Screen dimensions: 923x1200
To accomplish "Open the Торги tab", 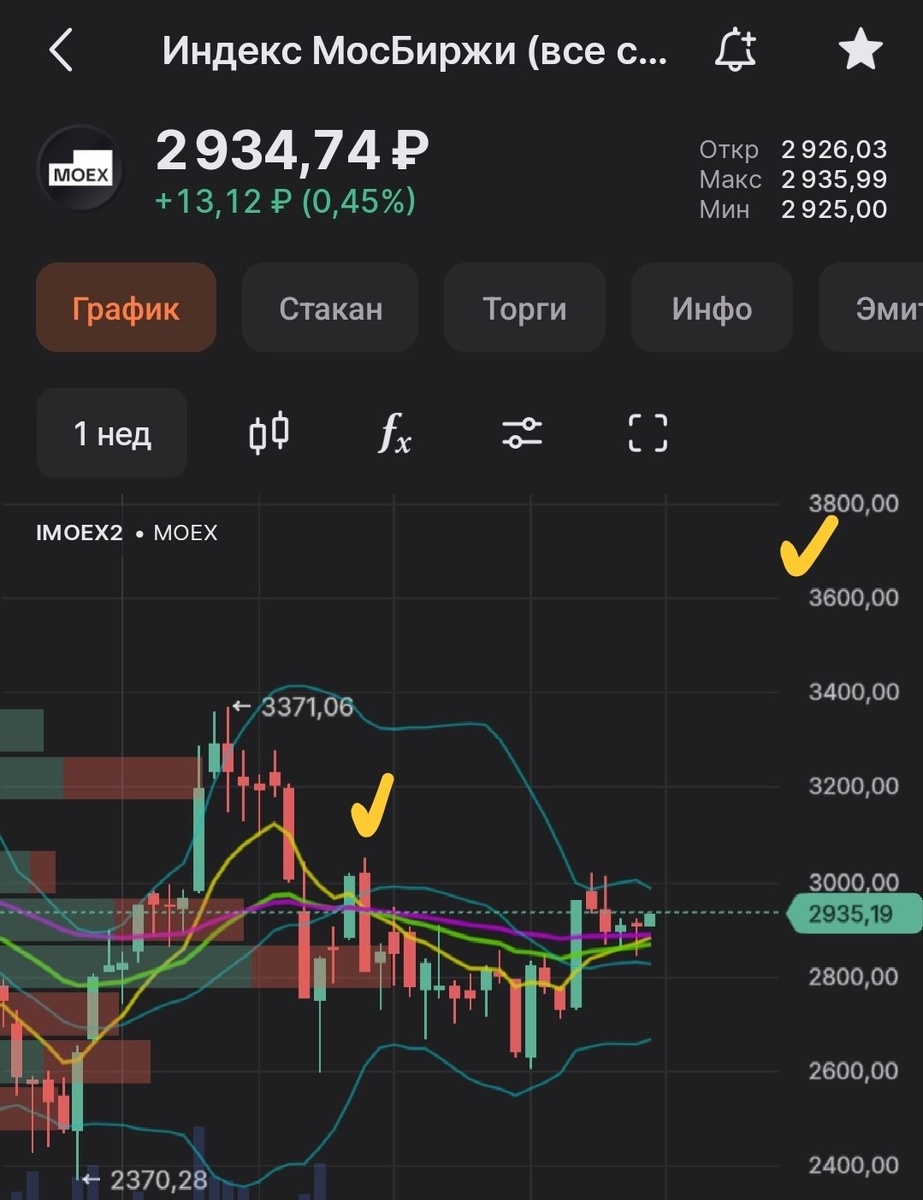I will [524, 308].
